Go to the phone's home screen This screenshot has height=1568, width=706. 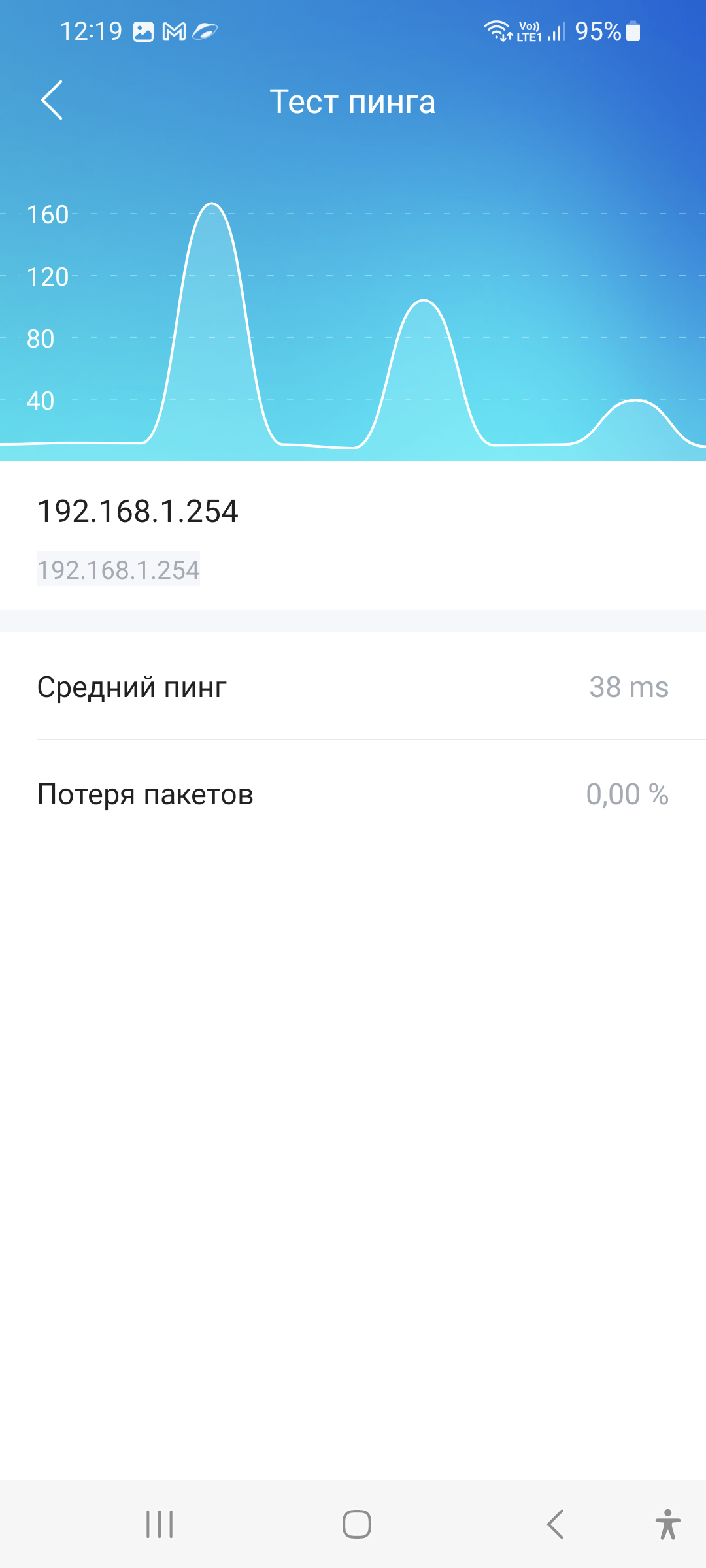pyautogui.click(x=357, y=1524)
